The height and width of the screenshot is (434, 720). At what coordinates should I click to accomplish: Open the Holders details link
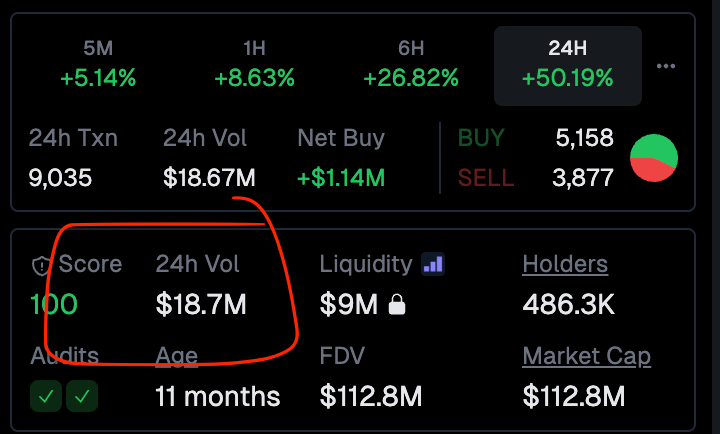(x=565, y=264)
